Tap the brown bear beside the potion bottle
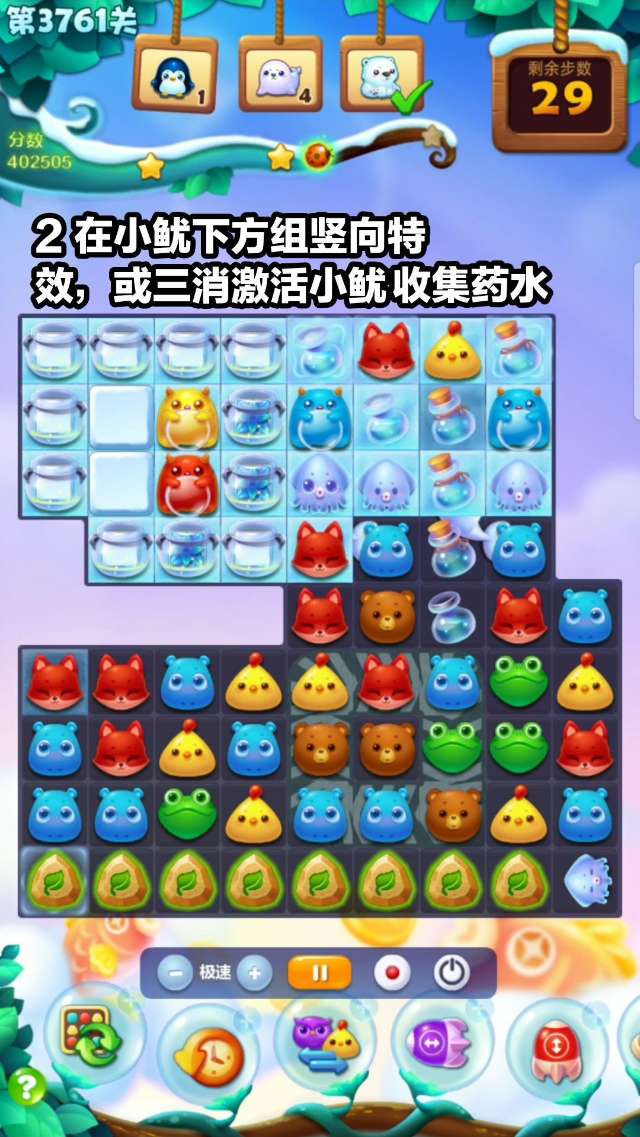This screenshot has height=1137, width=640. click(x=387, y=617)
